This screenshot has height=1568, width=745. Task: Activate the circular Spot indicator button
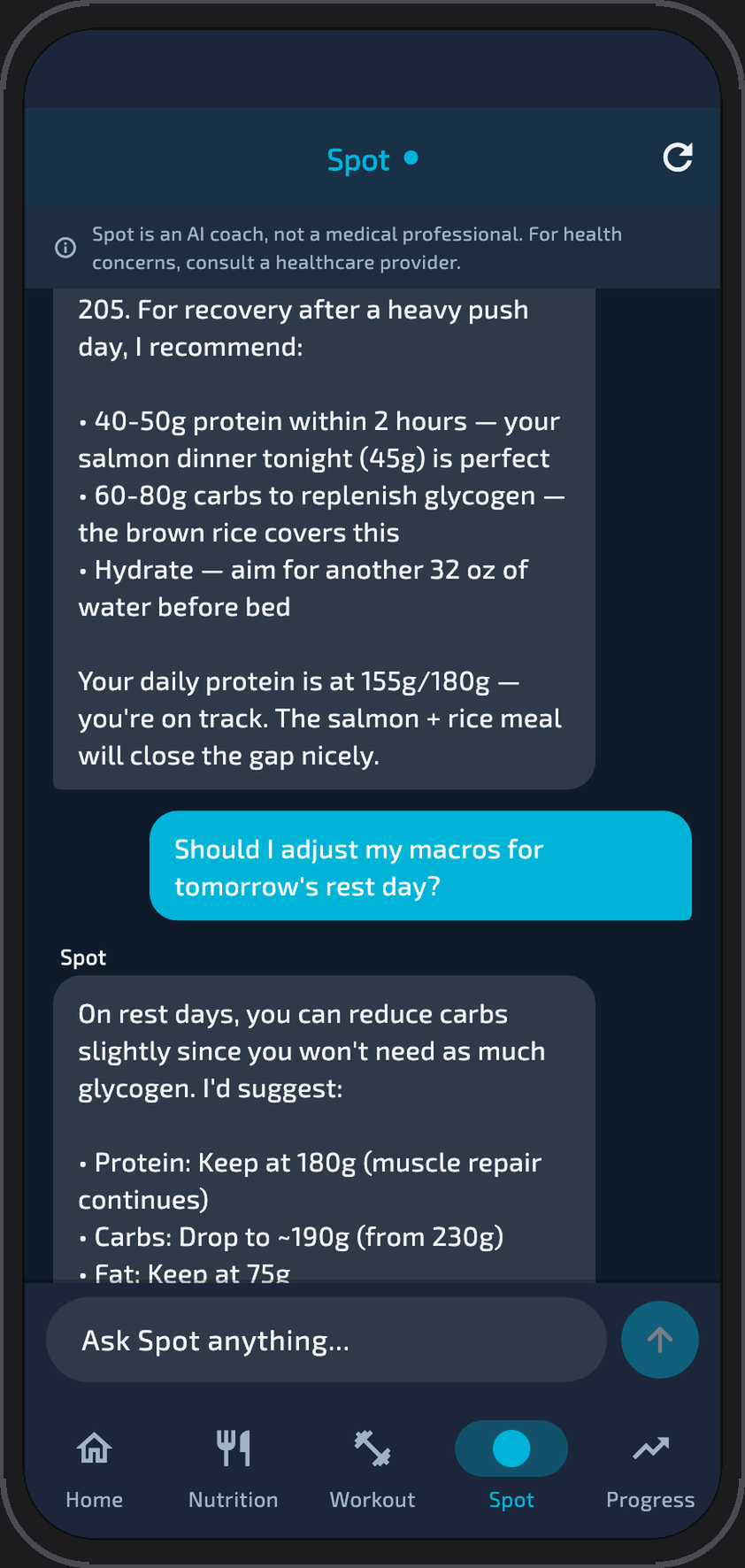pos(511,1448)
